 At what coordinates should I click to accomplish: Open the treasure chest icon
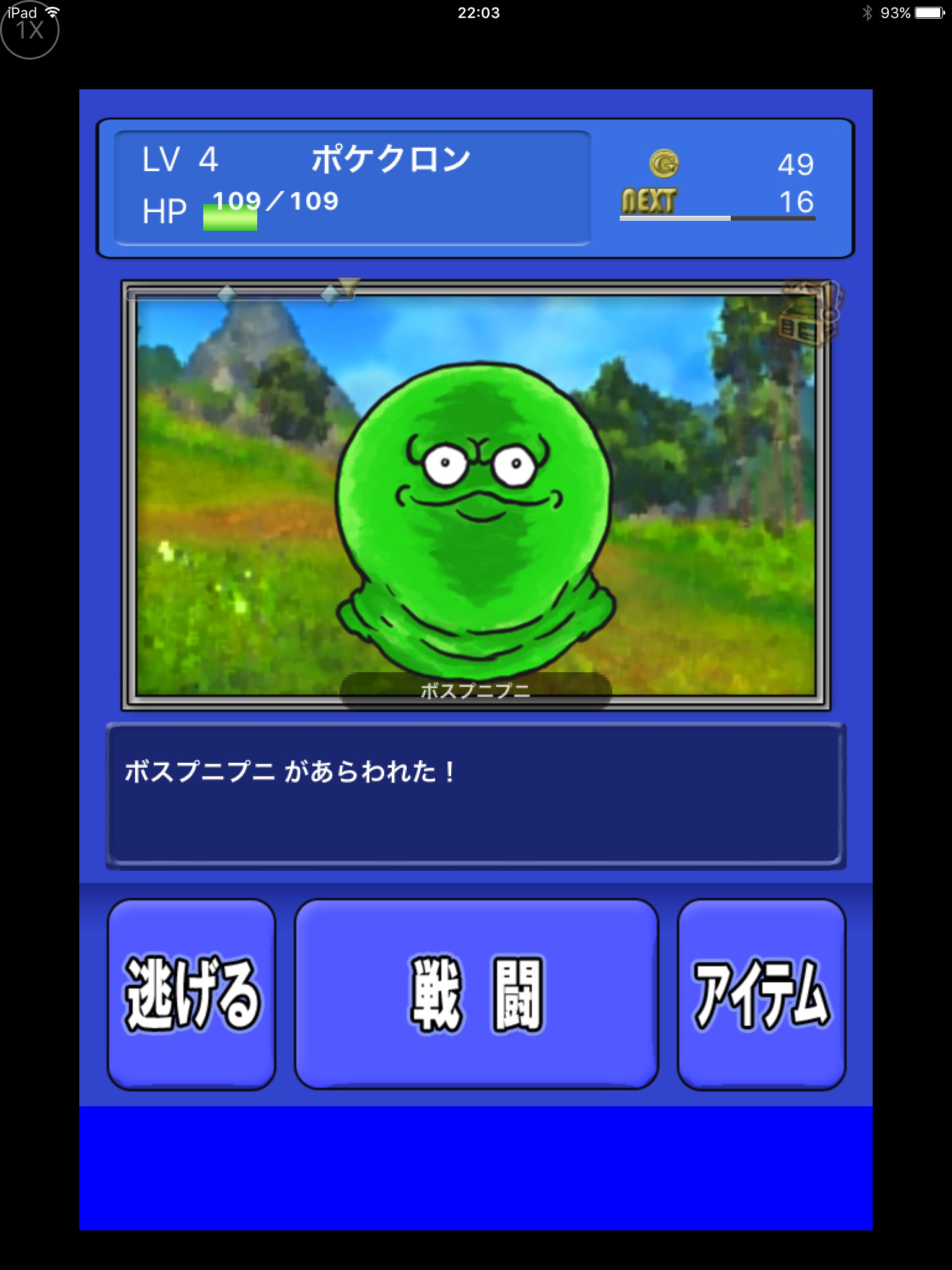pos(808,314)
